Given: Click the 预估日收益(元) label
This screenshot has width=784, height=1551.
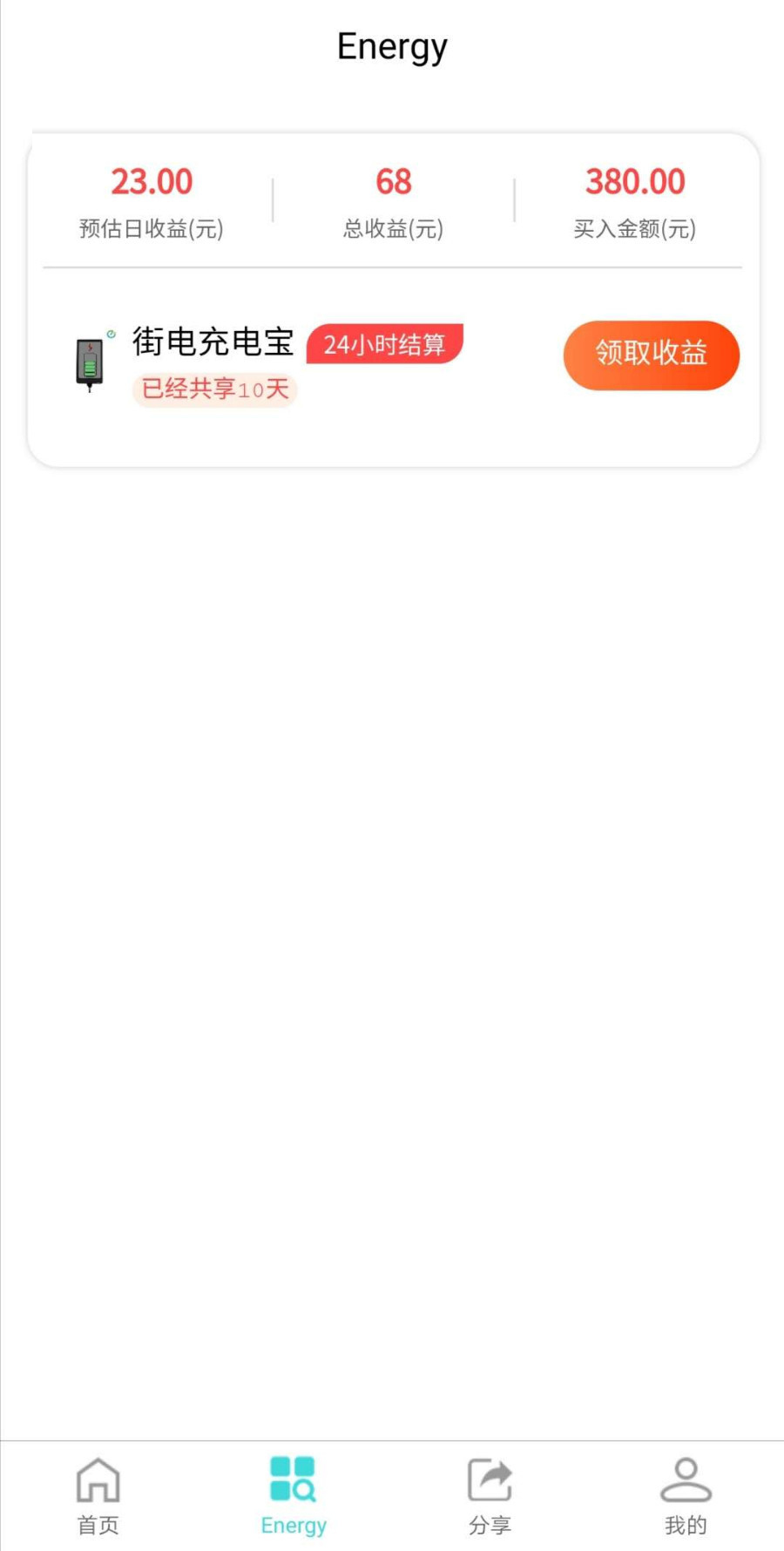Looking at the screenshot, I should point(152,229).
